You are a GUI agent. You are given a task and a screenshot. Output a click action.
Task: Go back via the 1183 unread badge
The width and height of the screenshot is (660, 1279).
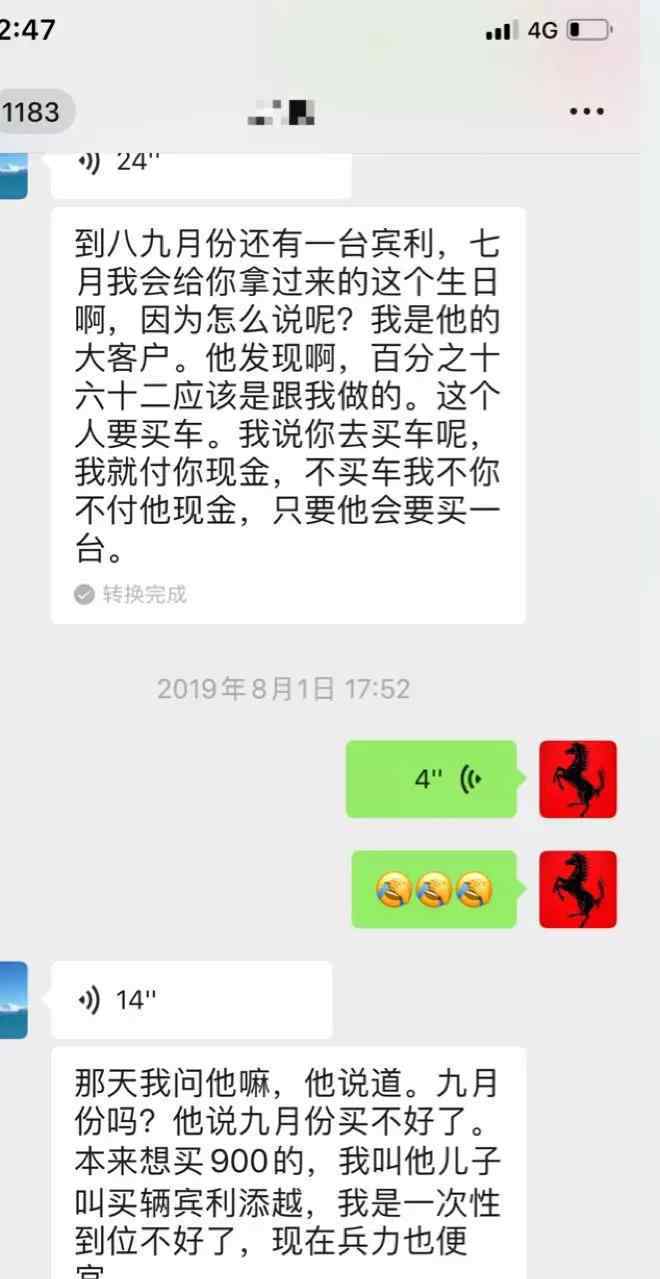[x=32, y=112]
